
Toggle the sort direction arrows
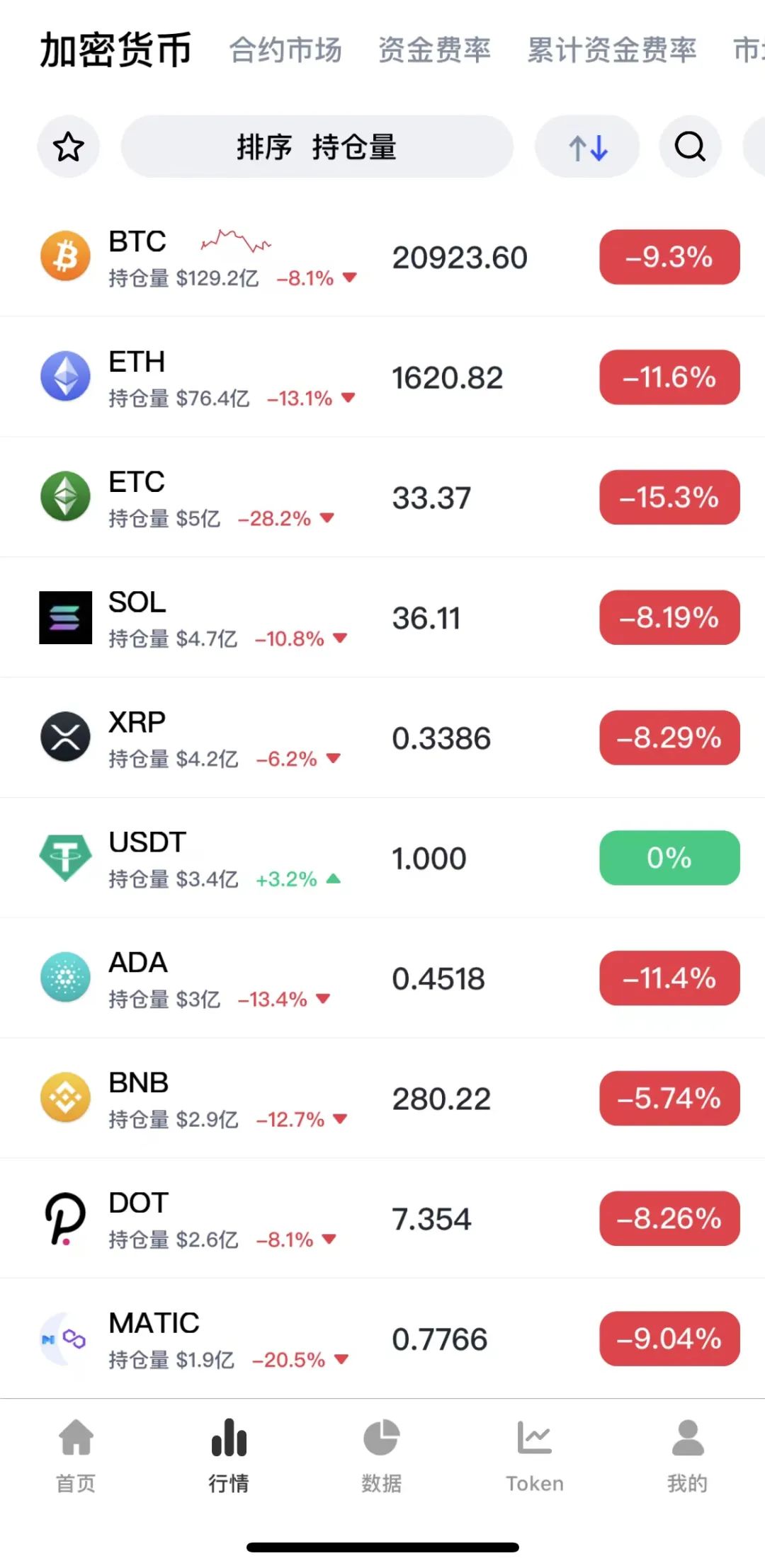[x=587, y=147]
